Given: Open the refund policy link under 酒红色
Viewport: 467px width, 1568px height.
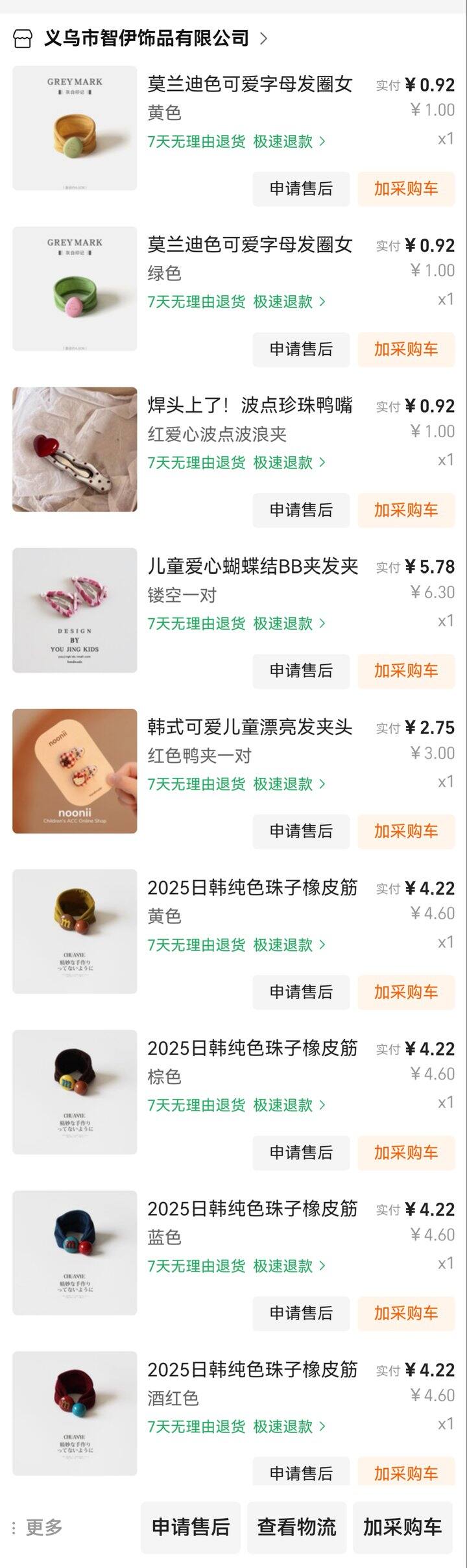Looking at the screenshot, I should point(289,1427).
